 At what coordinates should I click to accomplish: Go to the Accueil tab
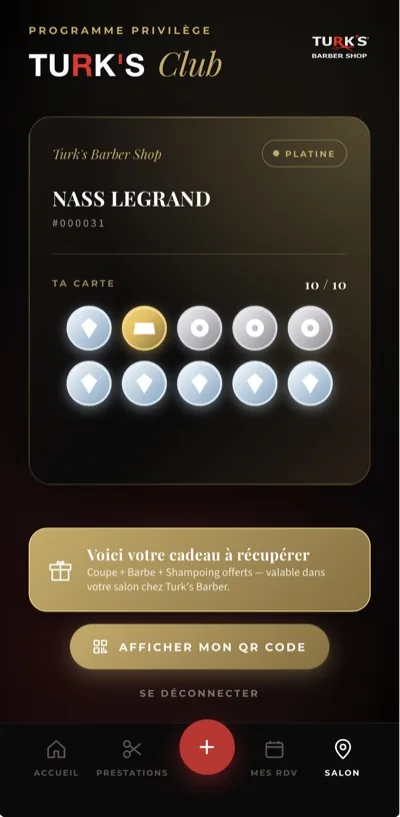[56, 758]
